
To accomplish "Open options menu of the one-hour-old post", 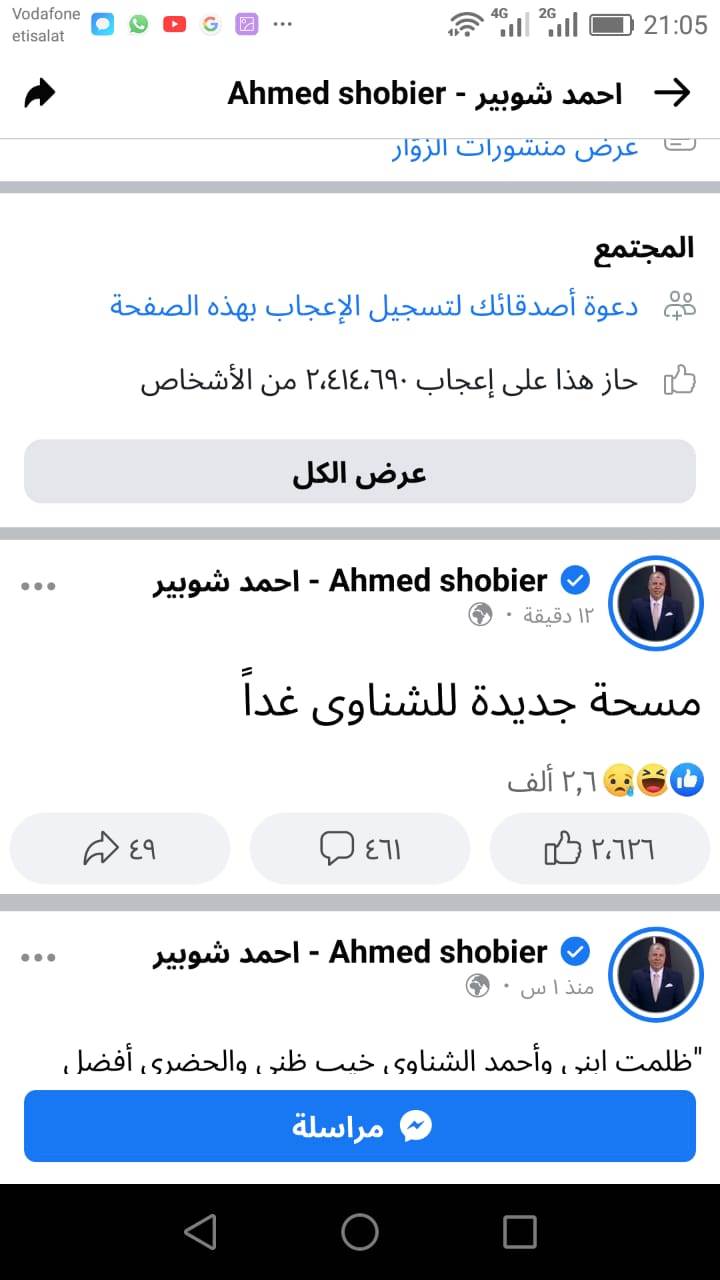I will [x=39, y=958].
